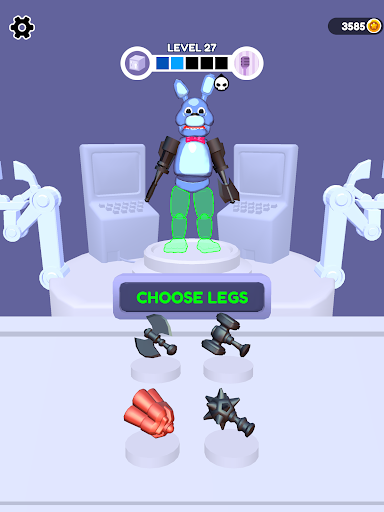Pick the red fist legs
384x512 pixels.
point(149,413)
